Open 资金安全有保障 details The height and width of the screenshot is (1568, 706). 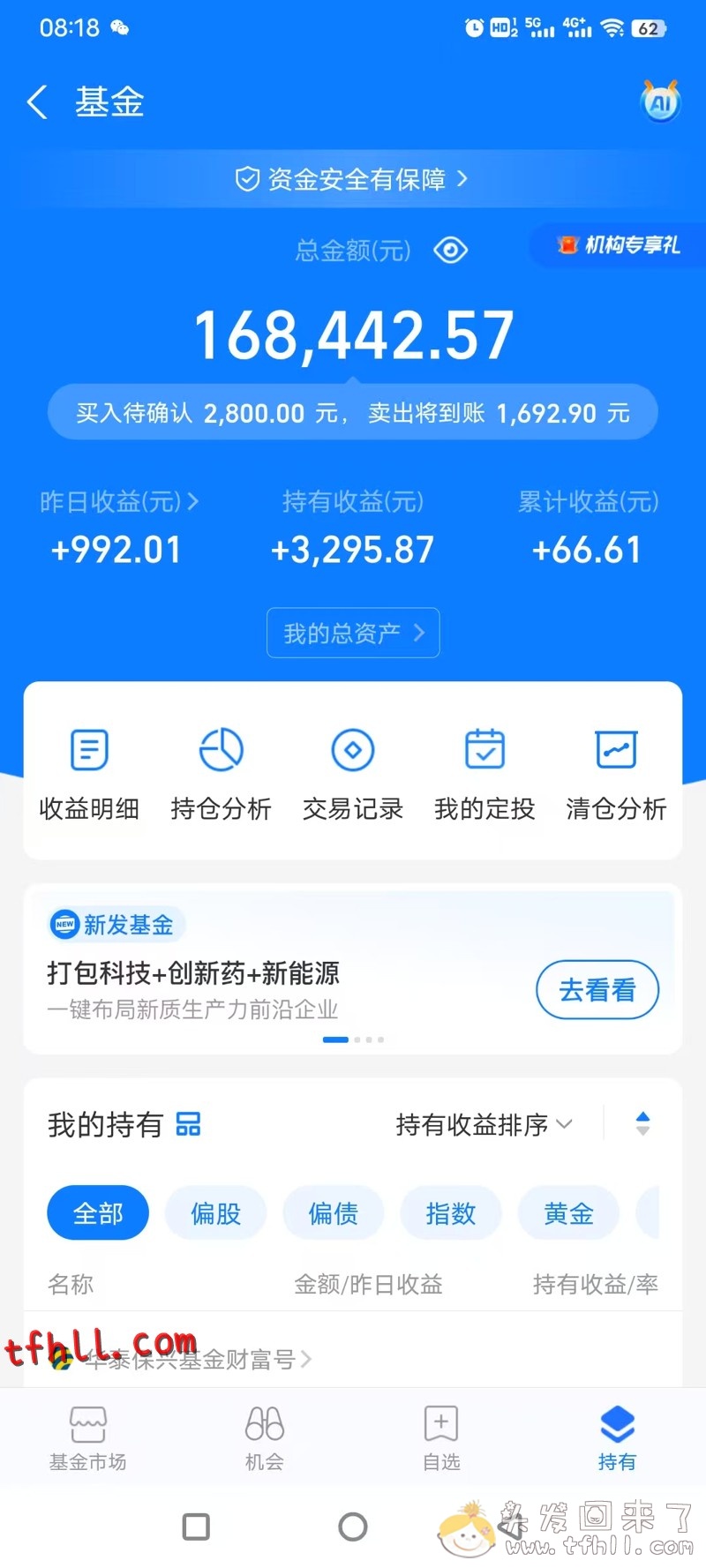(351, 179)
